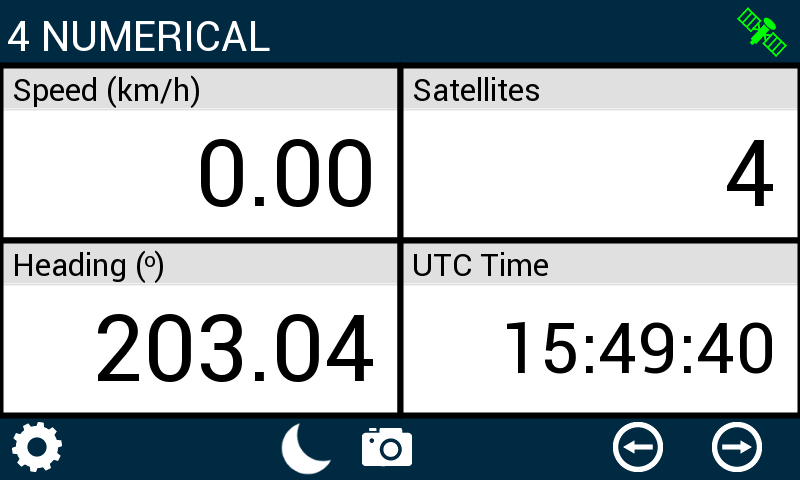Go to the previous screen with left arrow
This screenshot has width=800, height=480.
pos(638,447)
